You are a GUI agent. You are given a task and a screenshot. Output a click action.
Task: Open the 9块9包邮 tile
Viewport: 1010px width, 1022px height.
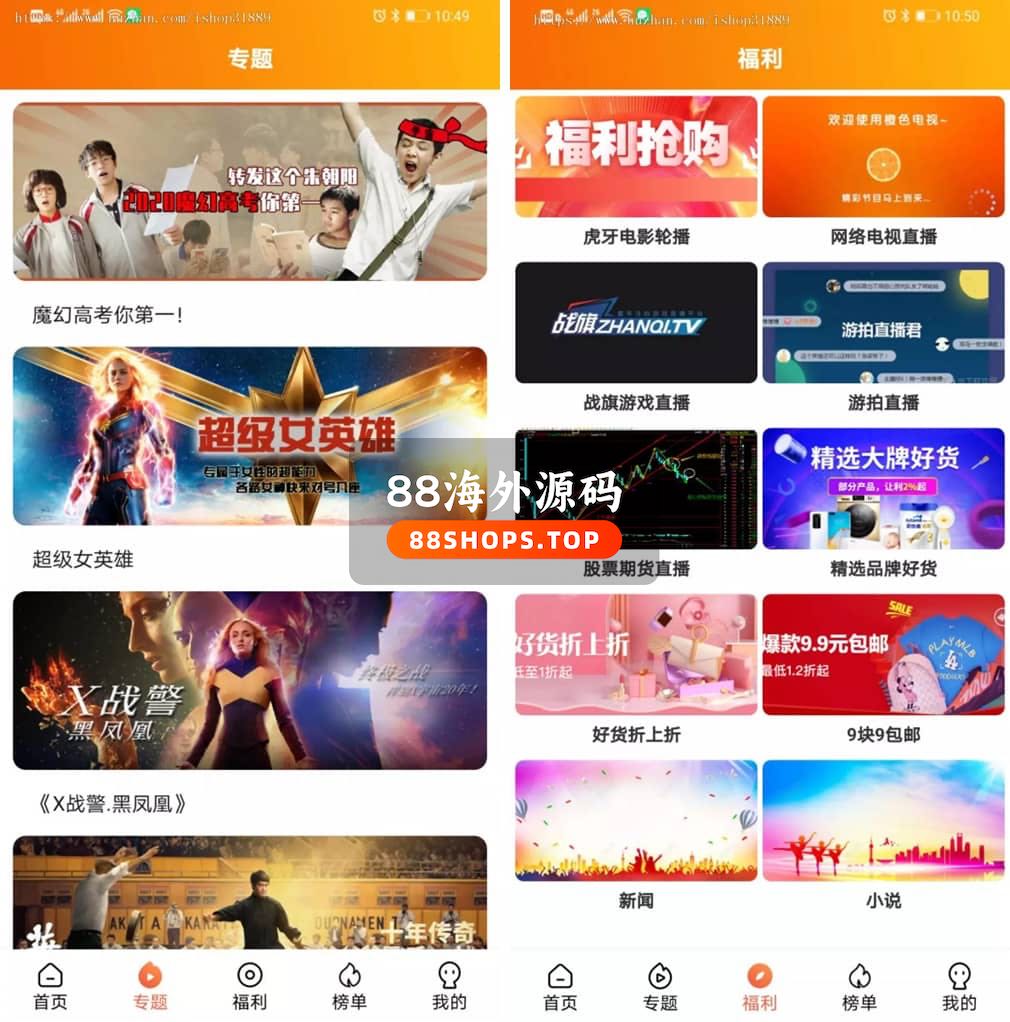[x=883, y=655]
